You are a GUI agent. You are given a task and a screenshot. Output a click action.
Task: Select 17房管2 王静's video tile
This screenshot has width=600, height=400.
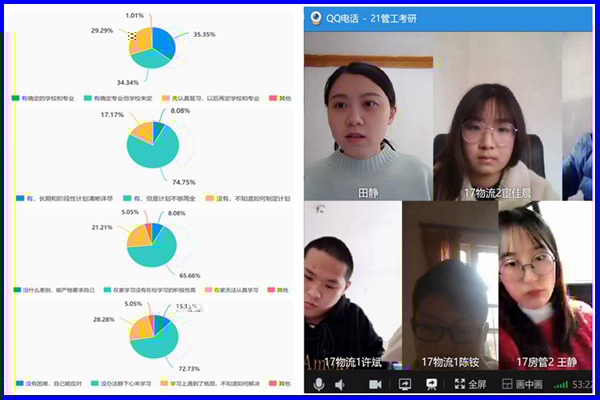[x=545, y=290]
